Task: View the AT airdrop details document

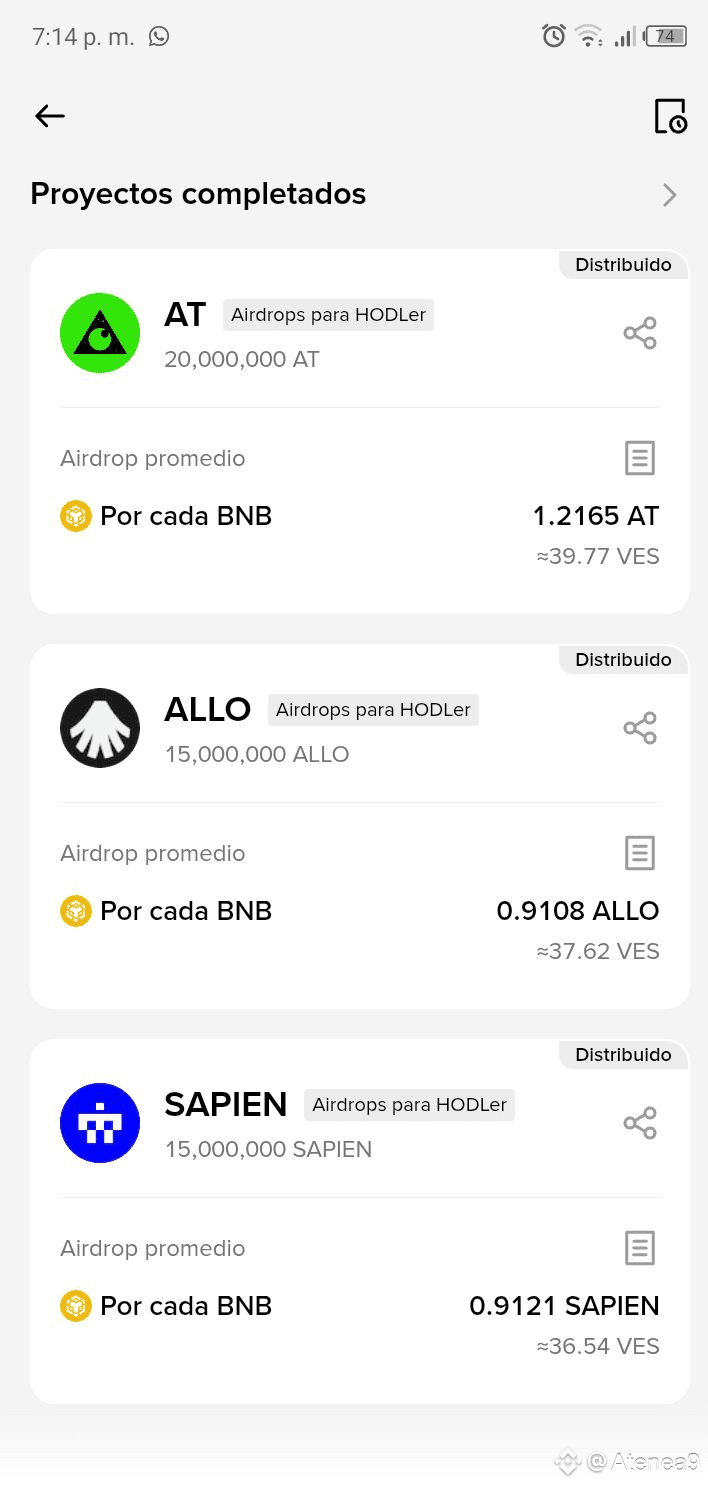Action: coord(640,458)
